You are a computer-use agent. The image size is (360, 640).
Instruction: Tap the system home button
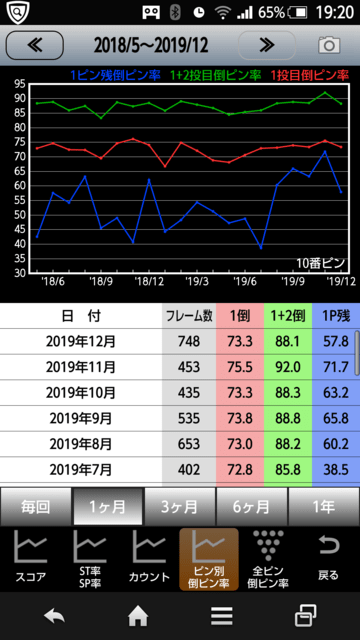(x=138, y=616)
